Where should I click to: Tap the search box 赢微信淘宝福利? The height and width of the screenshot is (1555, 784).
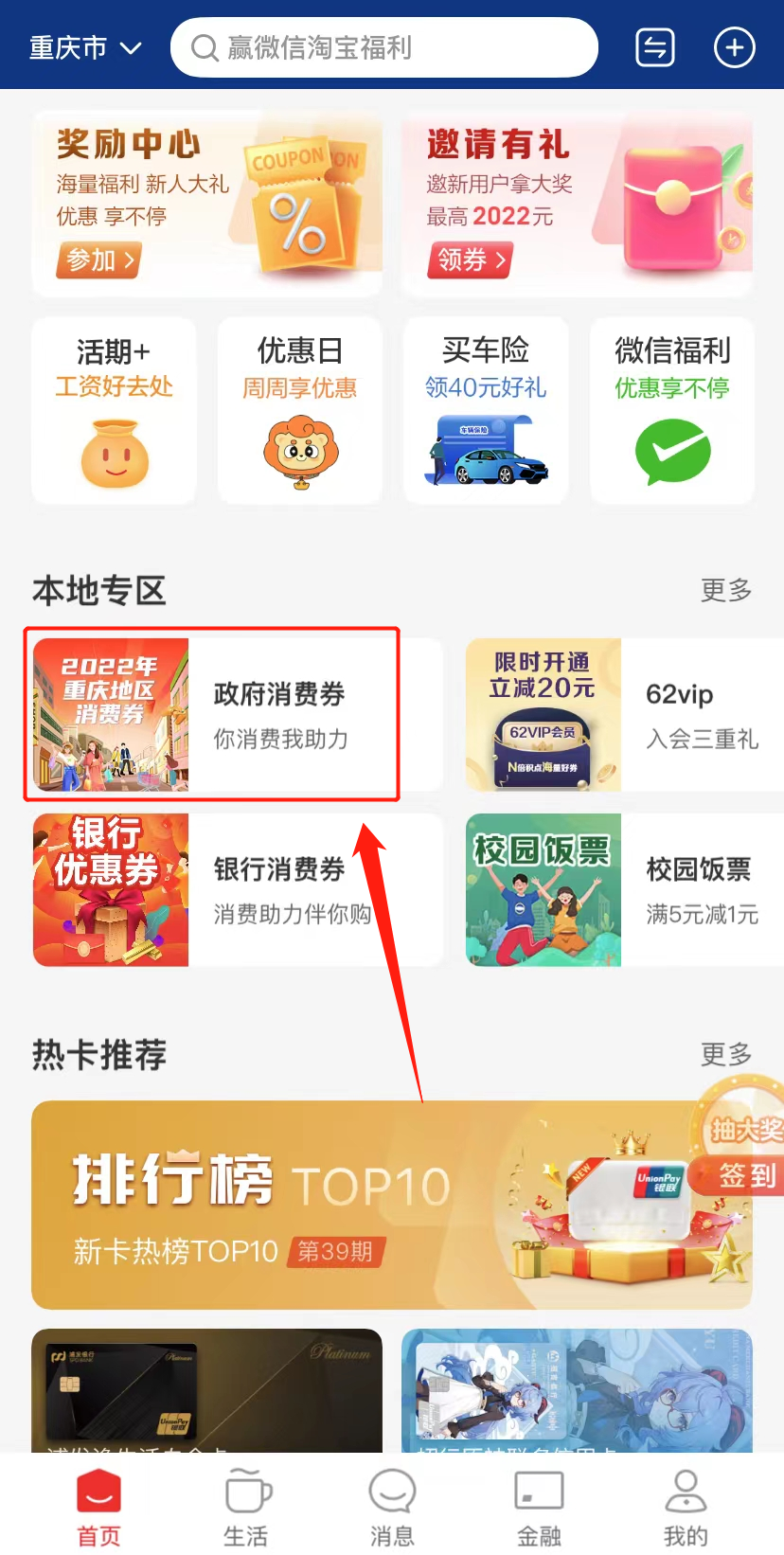coord(383,47)
